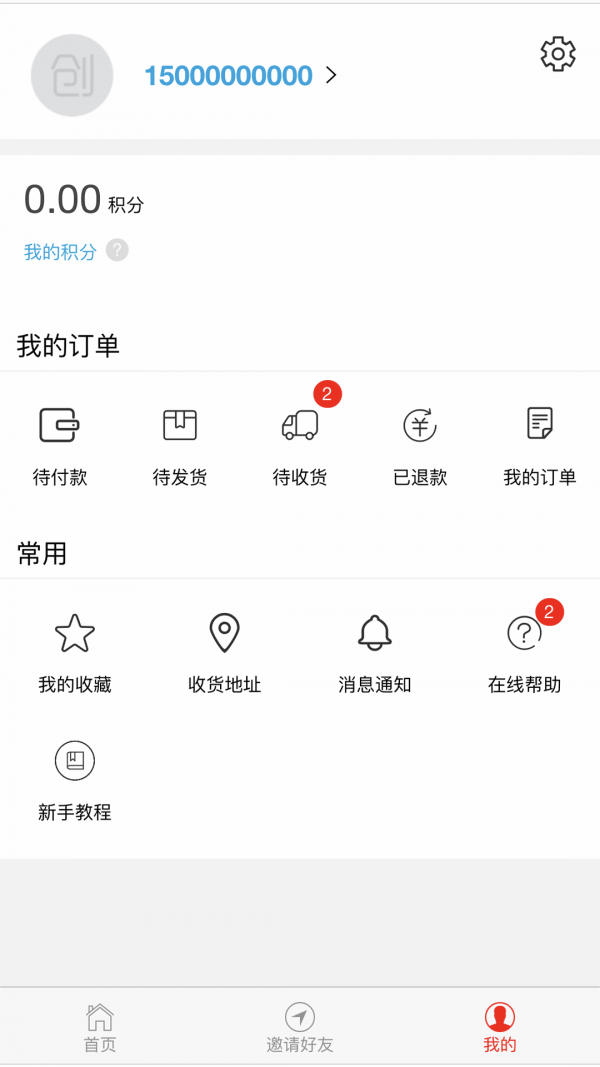Open the settings gear icon
Viewport: 600px width, 1067px height.
[558, 54]
